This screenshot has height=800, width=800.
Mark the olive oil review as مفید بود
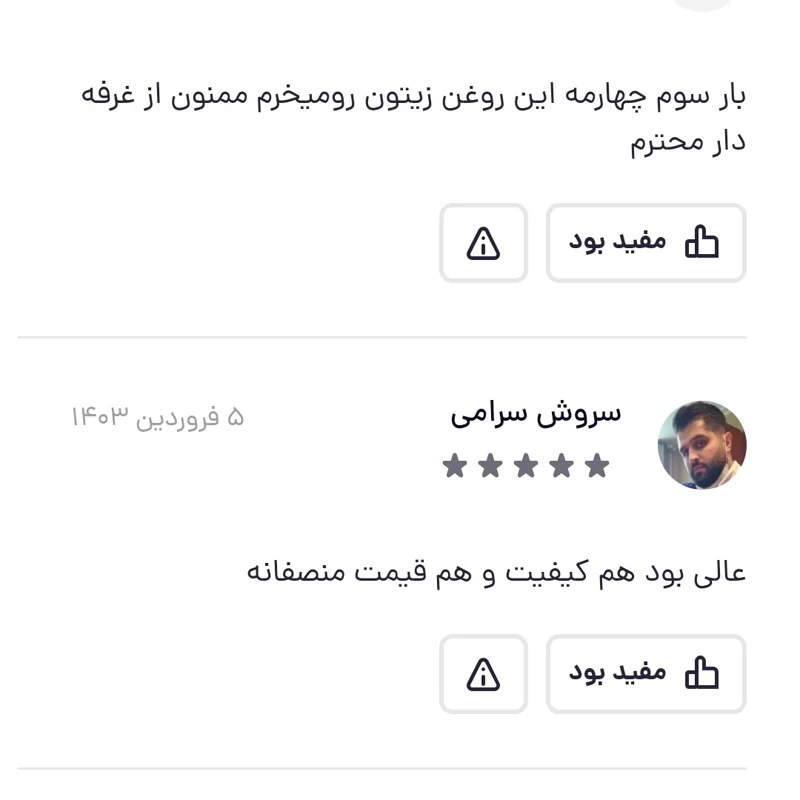coord(645,243)
